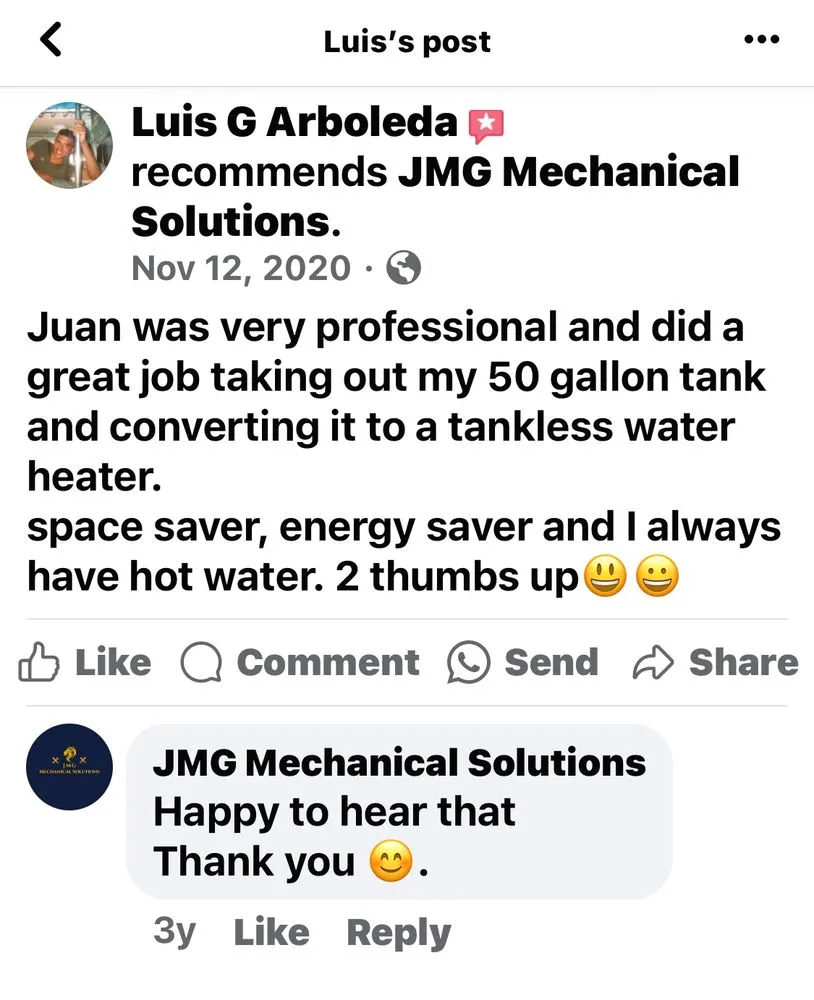Viewport: 814px width, 1000px height.
Task: Click the Share label text
Action: [742, 661]
